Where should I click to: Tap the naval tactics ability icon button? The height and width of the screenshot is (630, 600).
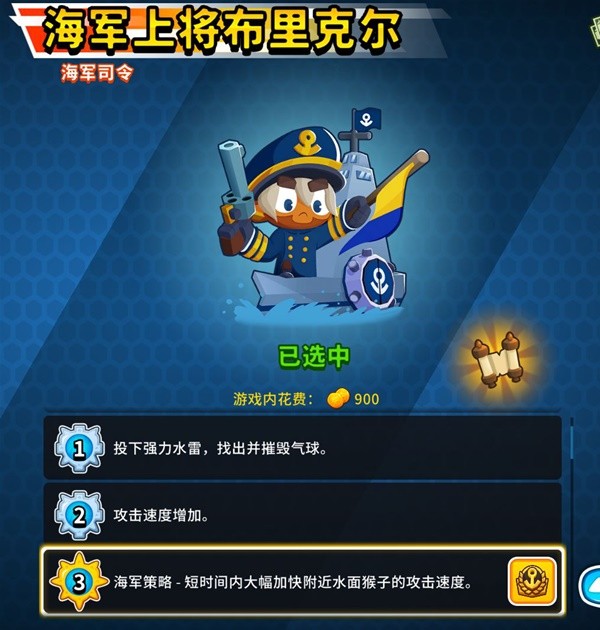(532, 581)
